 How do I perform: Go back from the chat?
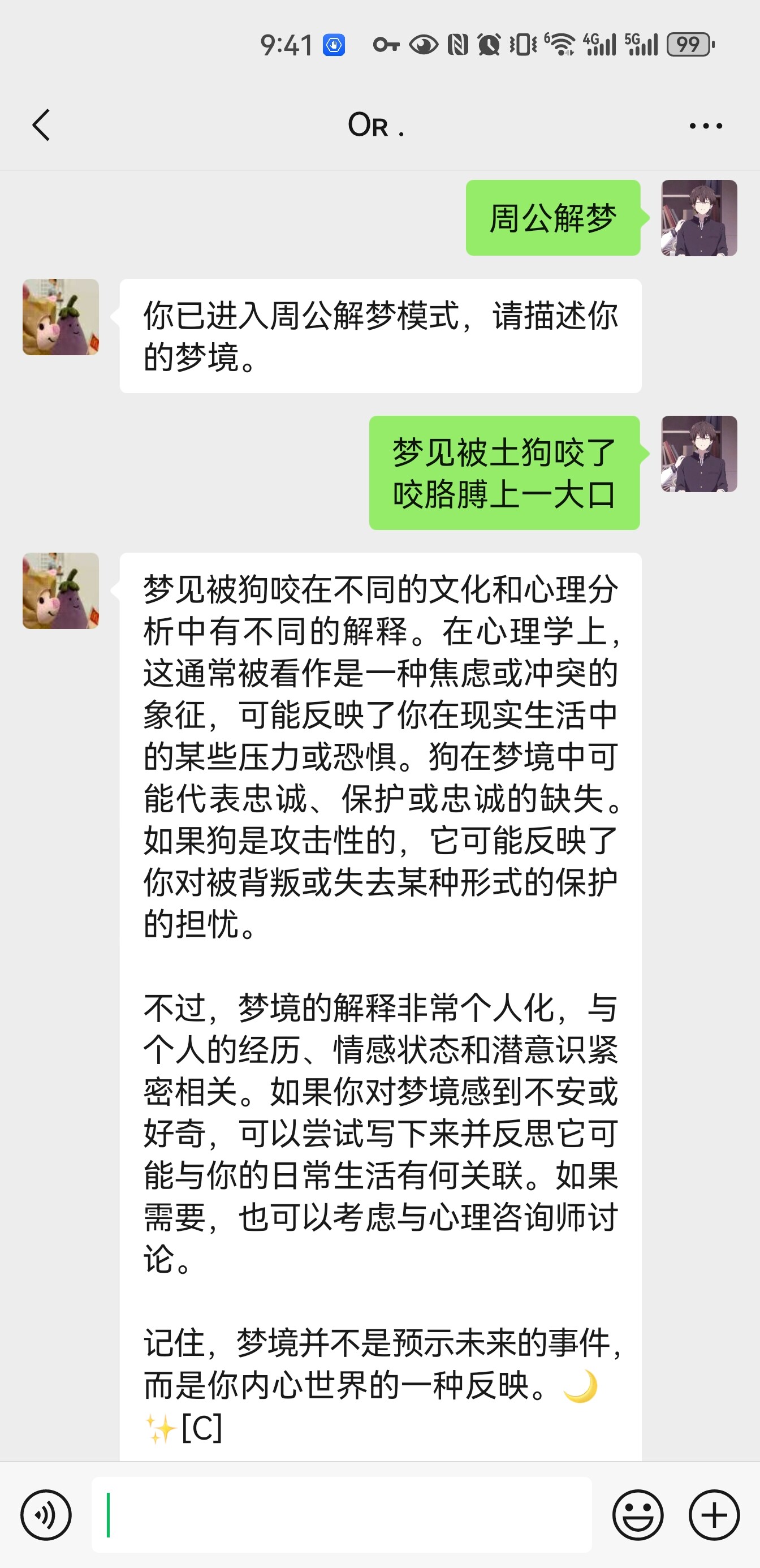point(41,126)
